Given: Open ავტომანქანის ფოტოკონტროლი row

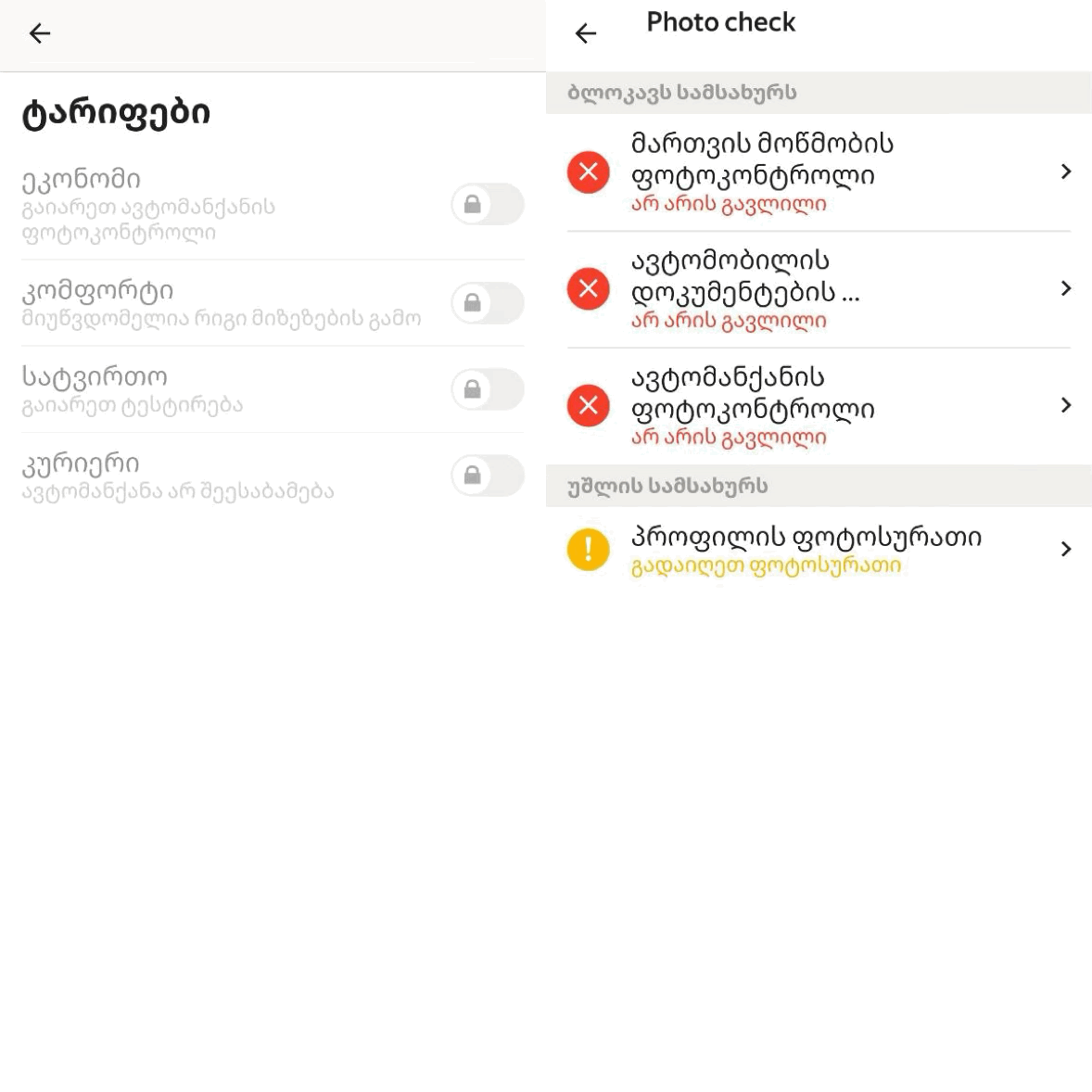Looking at the screenshot, I should [818, 406].
